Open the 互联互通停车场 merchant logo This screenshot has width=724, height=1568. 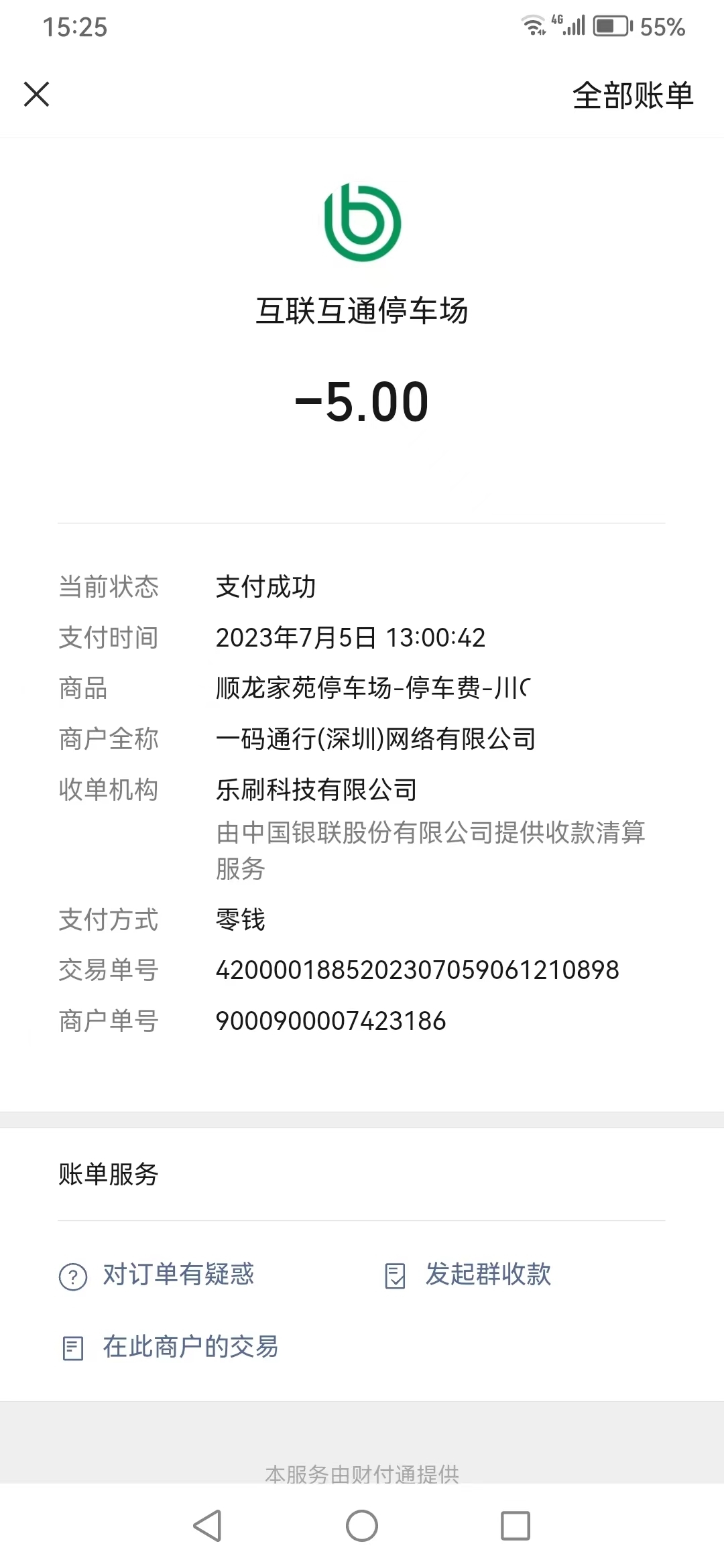coord(363,222)
